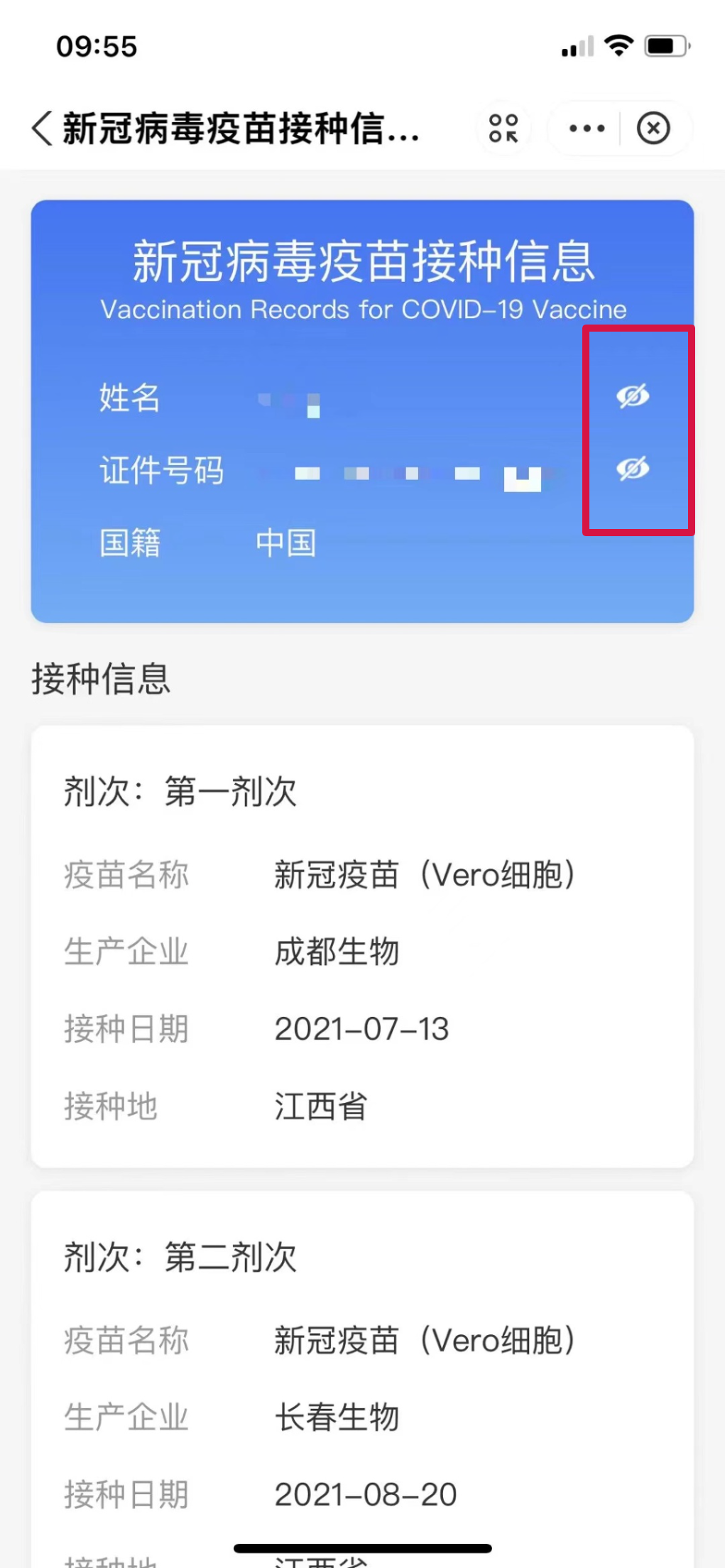The width and height of the screenshot is (725, 1568).
Task: Go back from vaccination info page
Action: (x=43, y=129)
